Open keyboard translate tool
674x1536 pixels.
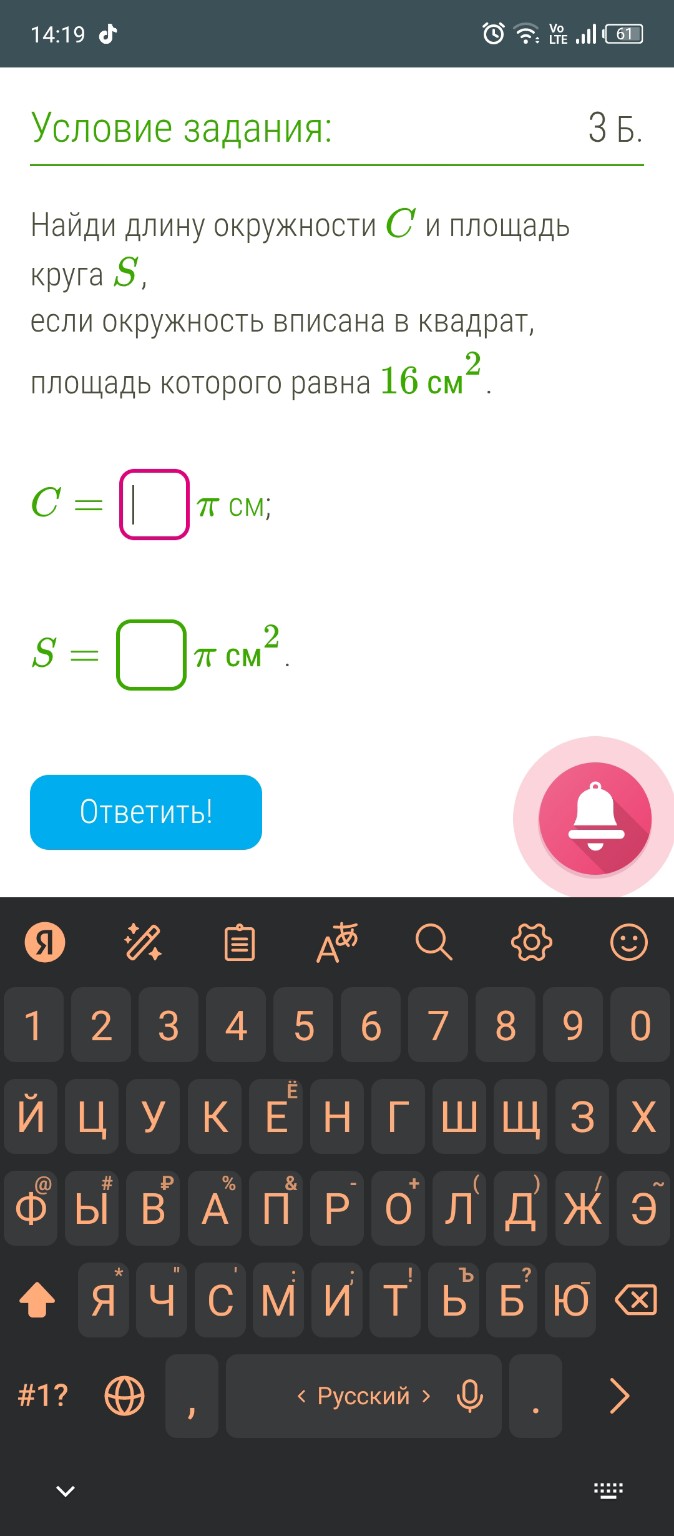337,942
